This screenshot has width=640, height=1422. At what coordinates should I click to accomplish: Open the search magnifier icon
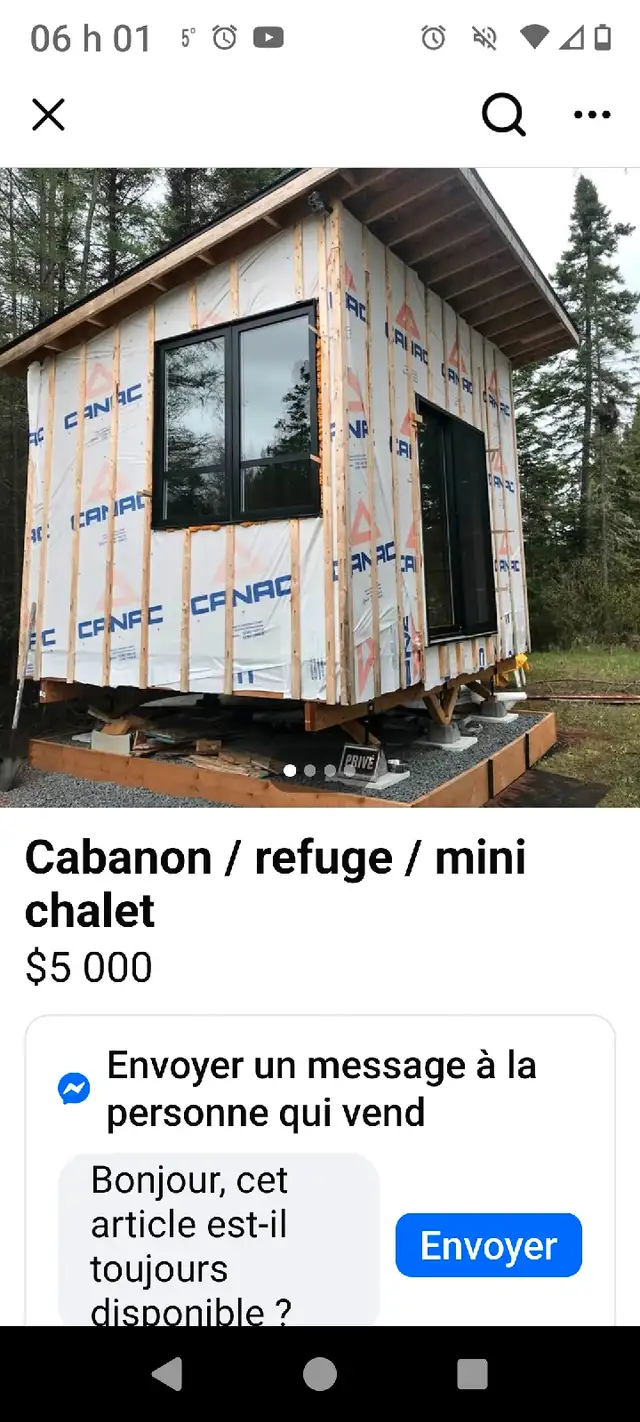[504, 116]
